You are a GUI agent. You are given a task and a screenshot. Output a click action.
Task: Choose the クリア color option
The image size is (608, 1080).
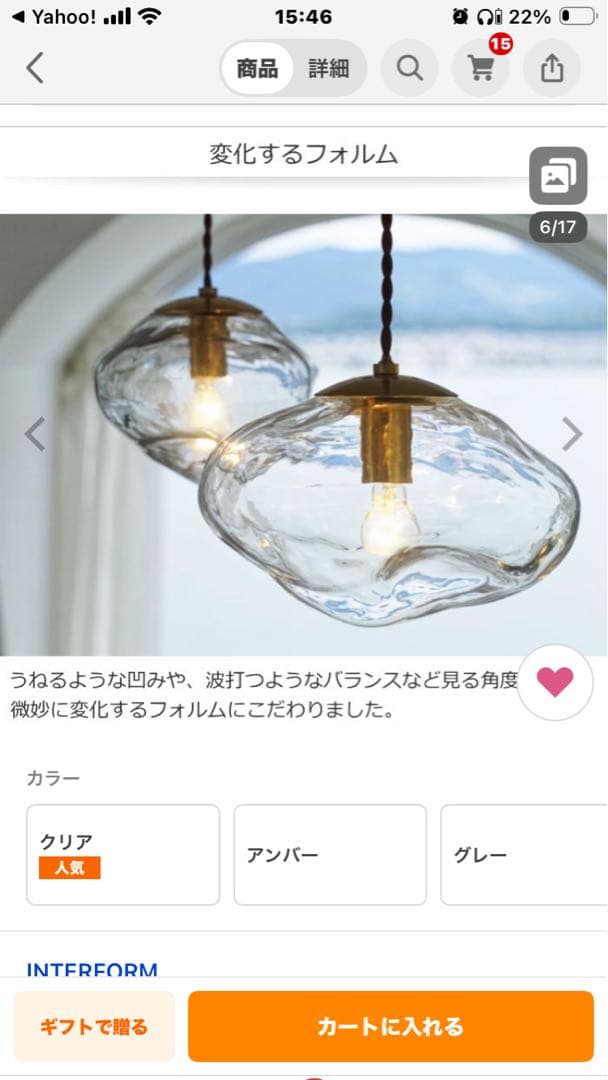(123, 855)
